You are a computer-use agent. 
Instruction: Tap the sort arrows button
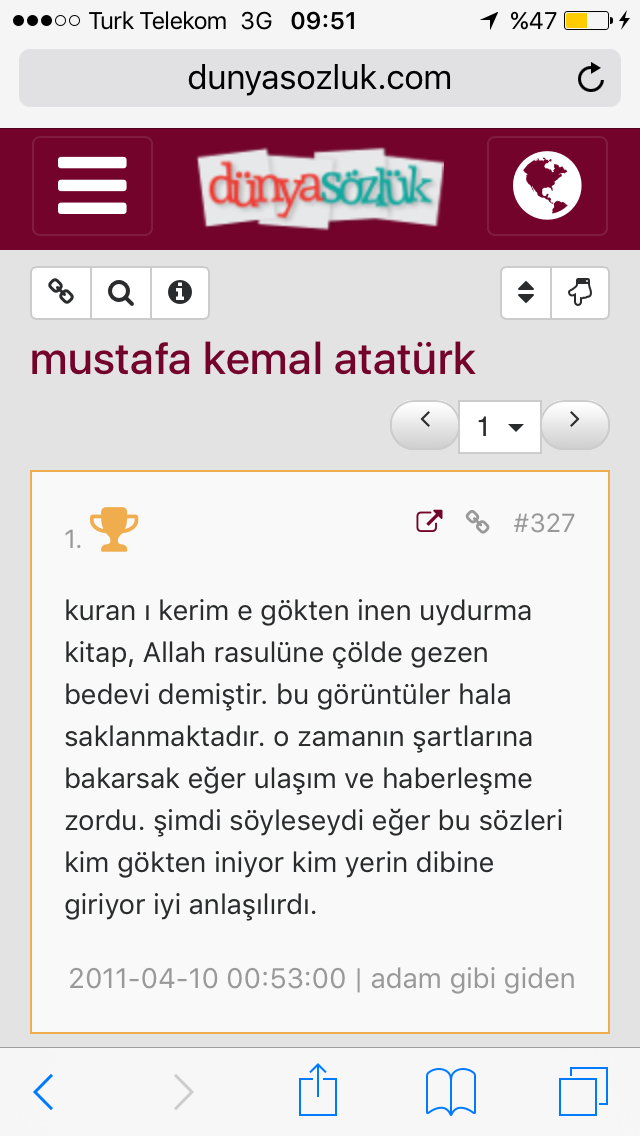pos(526,293)
